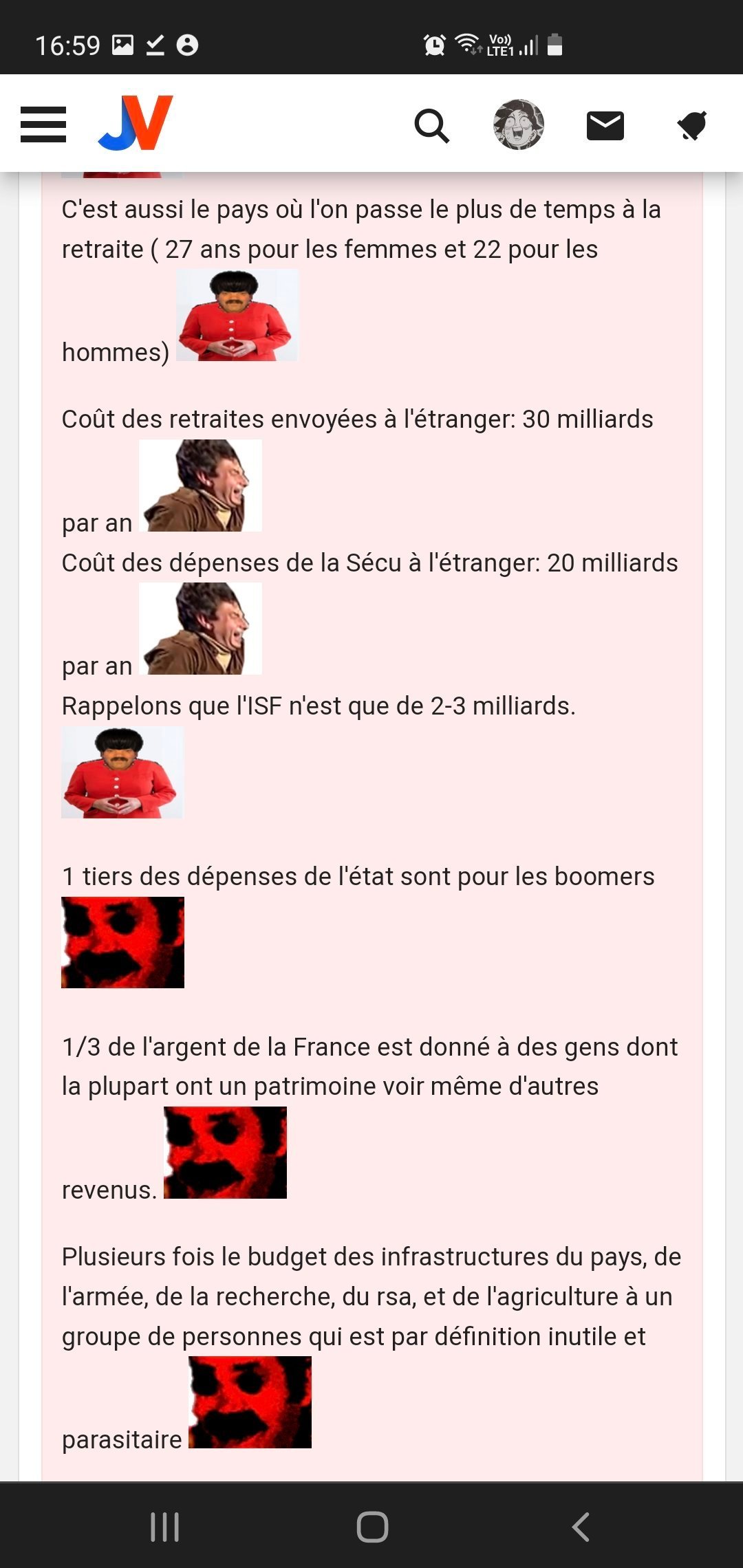Open the search magnifier
This screenshot has height=1568, width=743.
coord(431,126)
